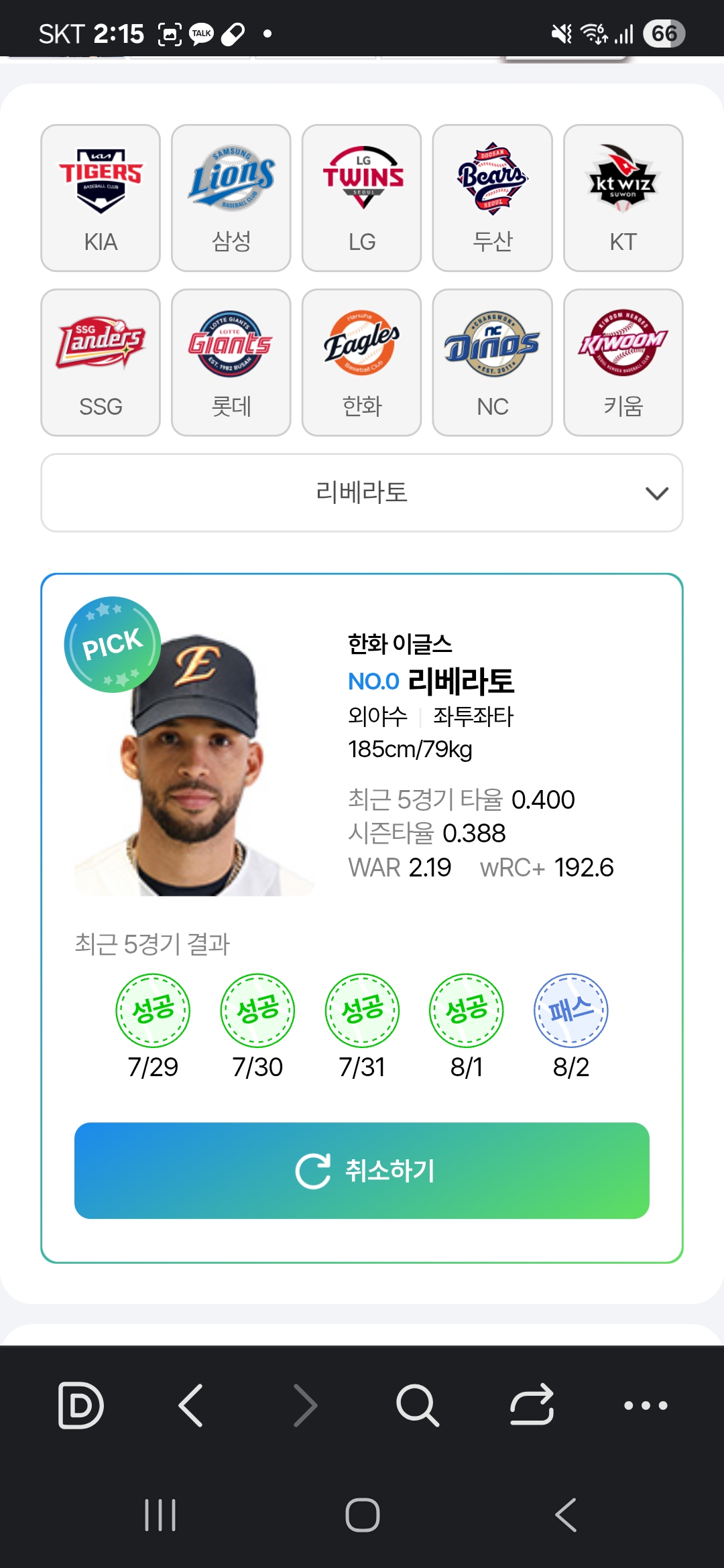Open the browser search icon
The width and height of the screenshot is (724, 1568).
pos(417,1405)
